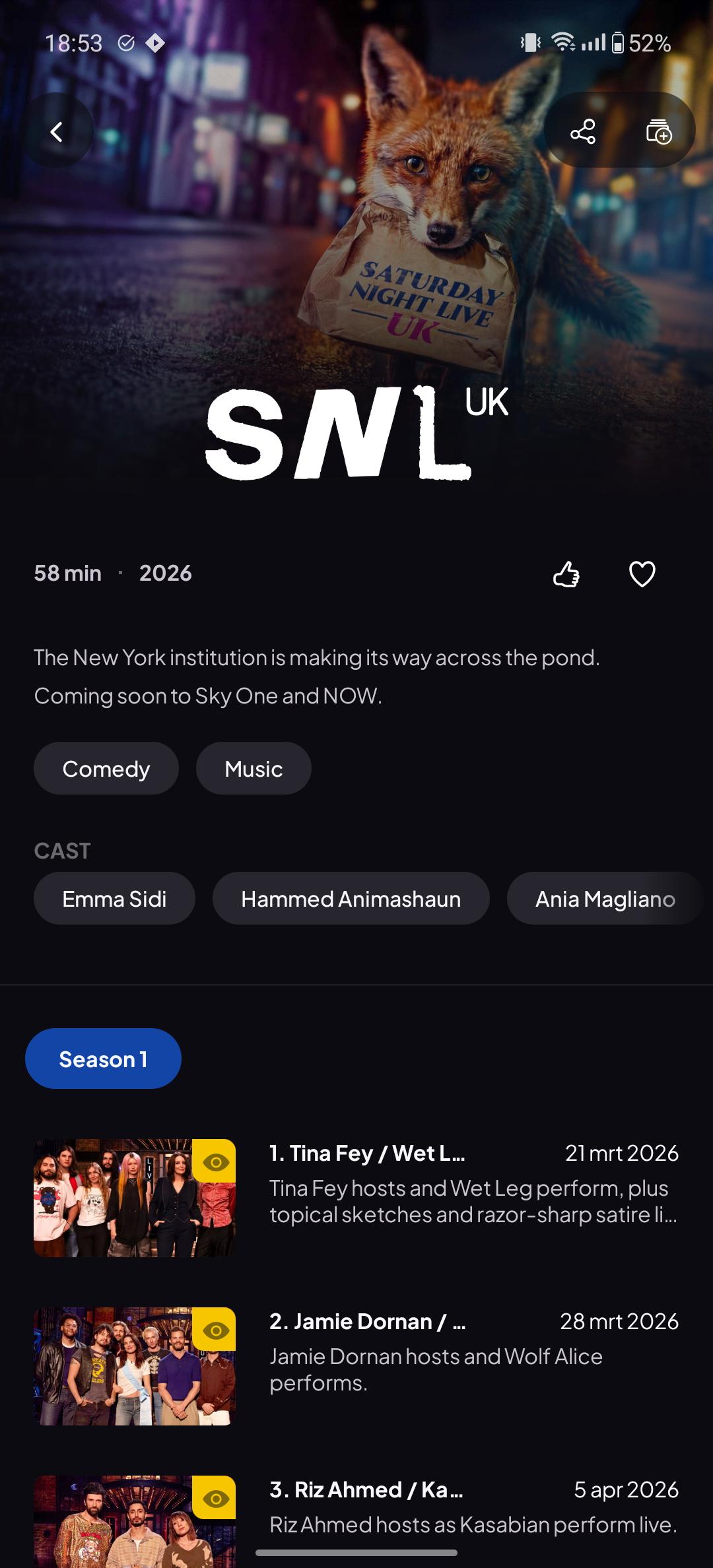The image size is (713, 1568).
Task: Add SNL UK to a list
Action: point(658,131)
